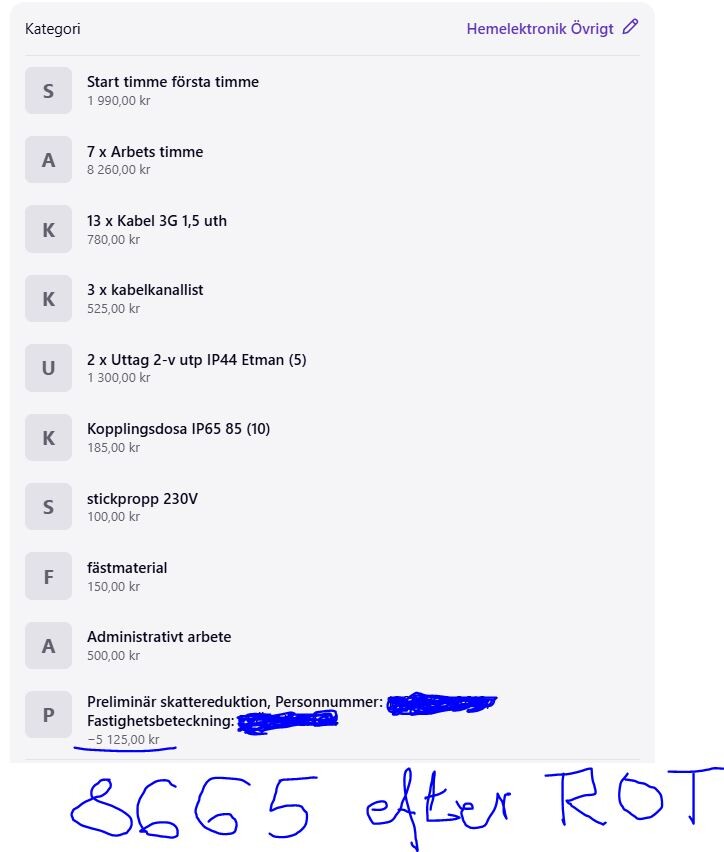Image resolution: width=724 pixels, height=852 pixels.
Task: Select the stickpropp 230V row
Action: (142, 498)
